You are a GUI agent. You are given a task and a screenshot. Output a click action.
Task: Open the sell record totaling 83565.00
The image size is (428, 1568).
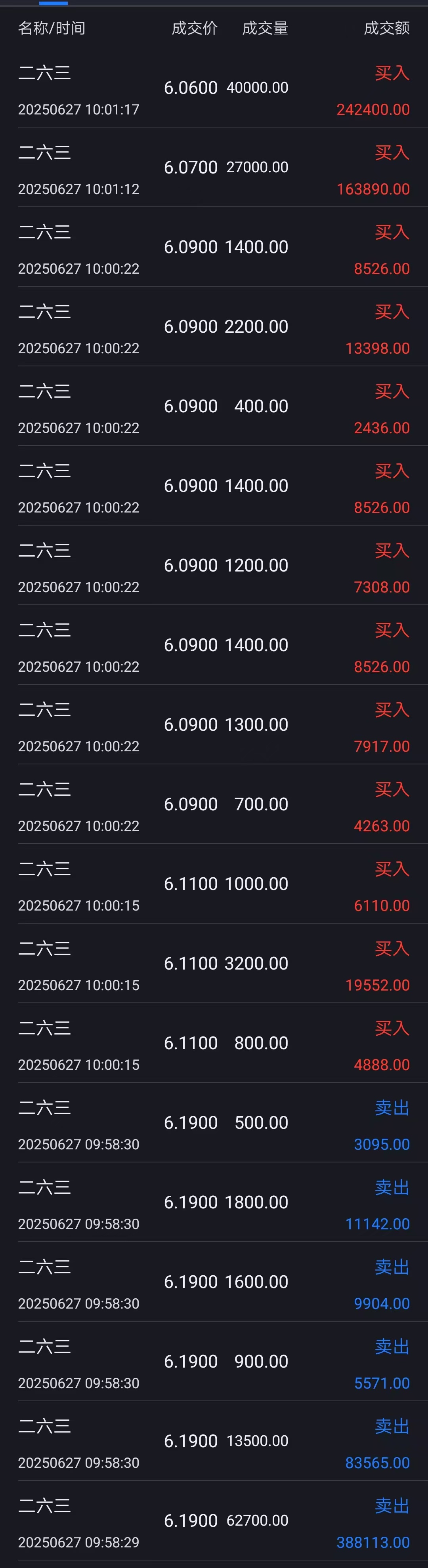click(214, 1442)
